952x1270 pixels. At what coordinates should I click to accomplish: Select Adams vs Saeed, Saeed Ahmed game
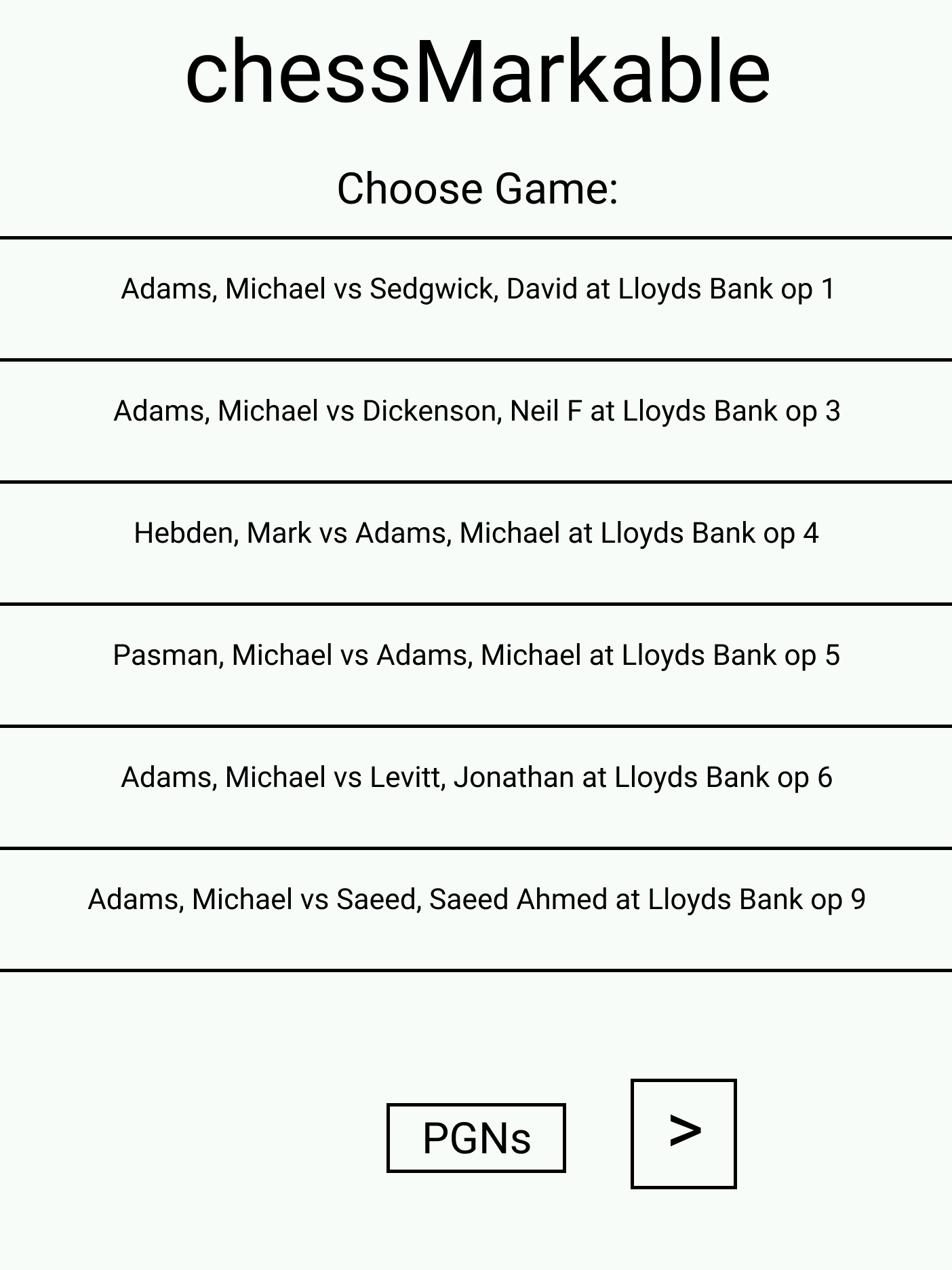pyautogui.click(x=476, y=909)
